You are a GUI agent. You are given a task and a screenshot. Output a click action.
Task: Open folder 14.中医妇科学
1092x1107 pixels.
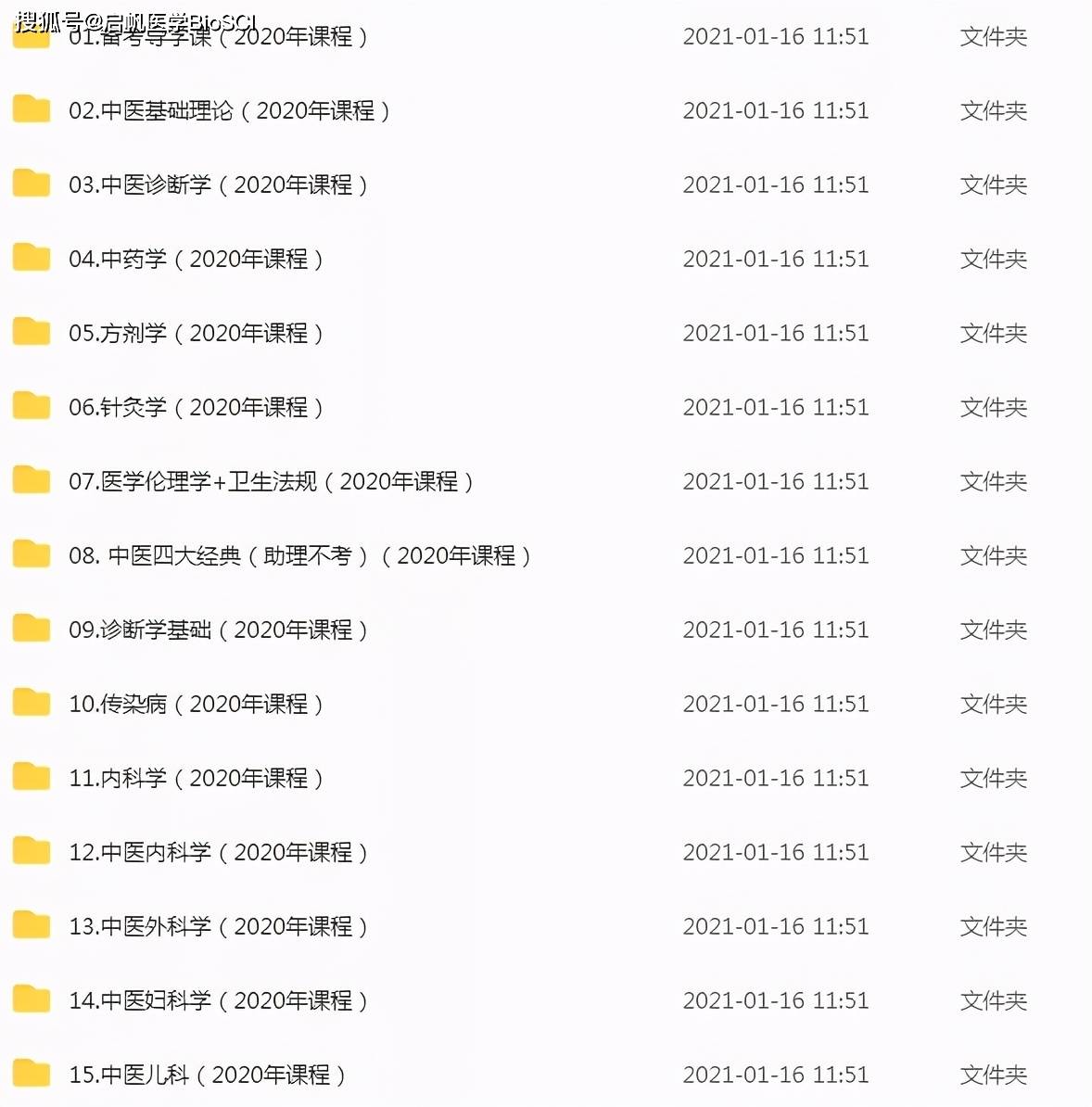point(217,1001)
